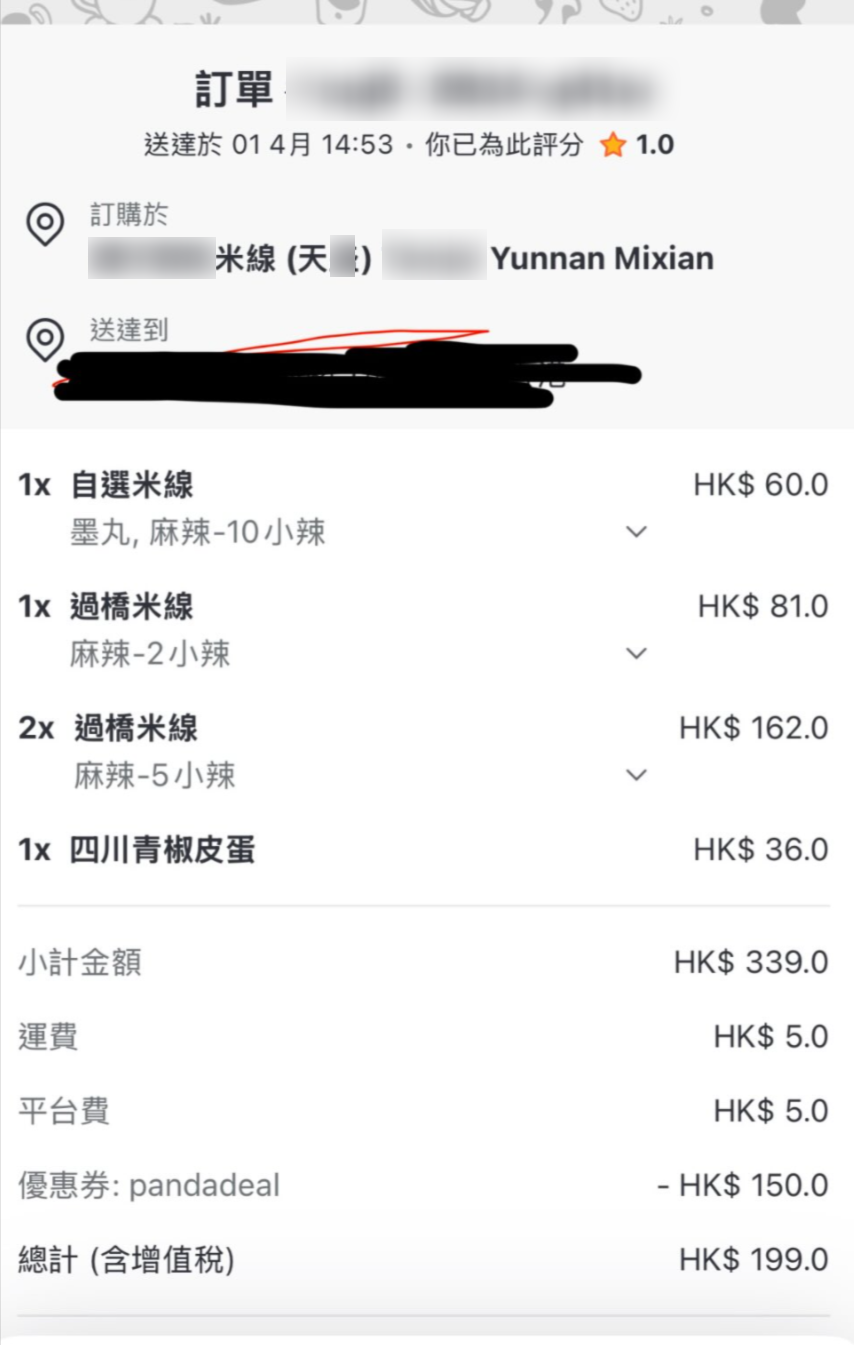Tap the orange star rating icon
The height and width of the screenshot is (1345, 854).
click(613, 144)
